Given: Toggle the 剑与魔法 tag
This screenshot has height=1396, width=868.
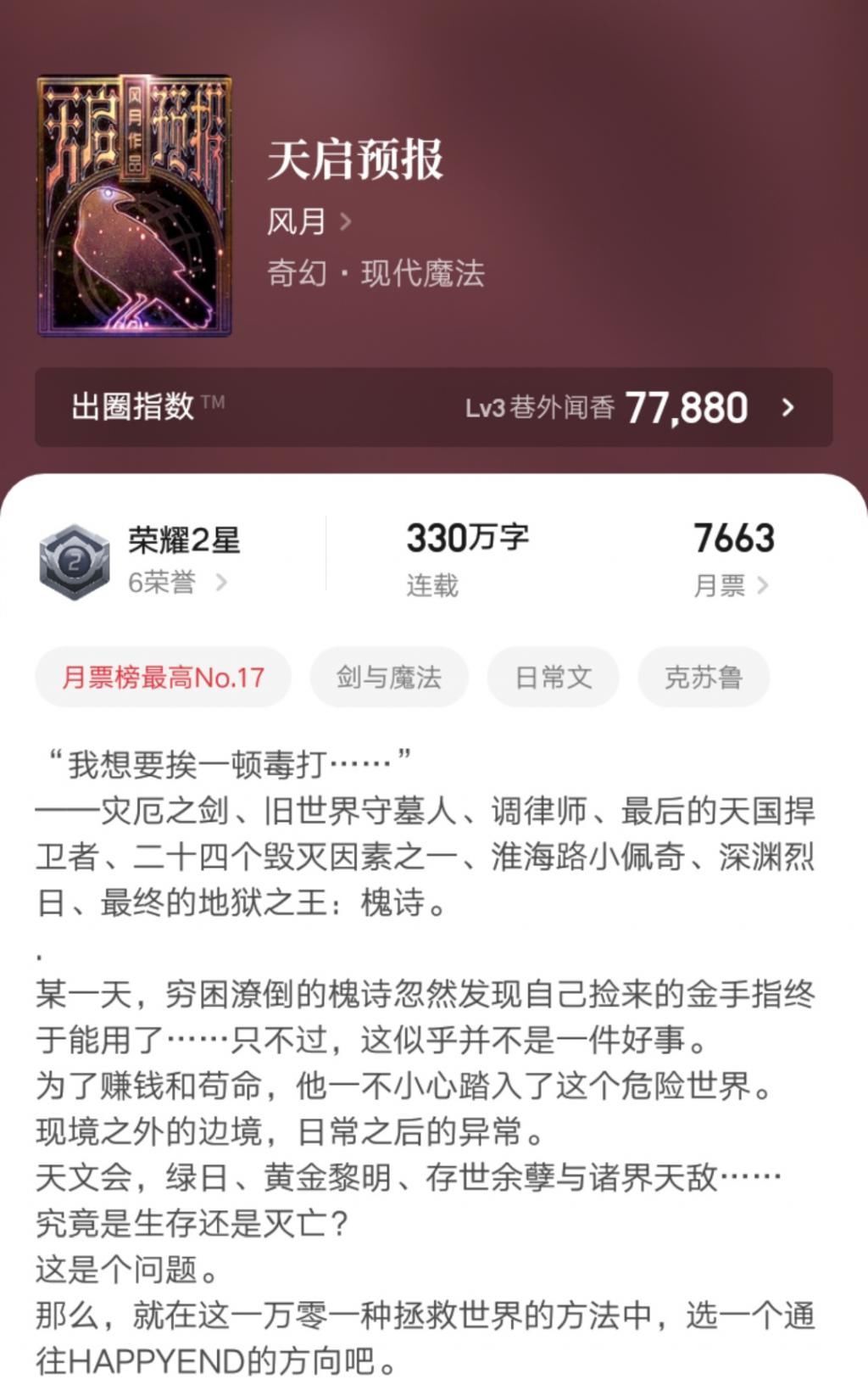Looking at the screenshot, I should [x=388, y=677].
